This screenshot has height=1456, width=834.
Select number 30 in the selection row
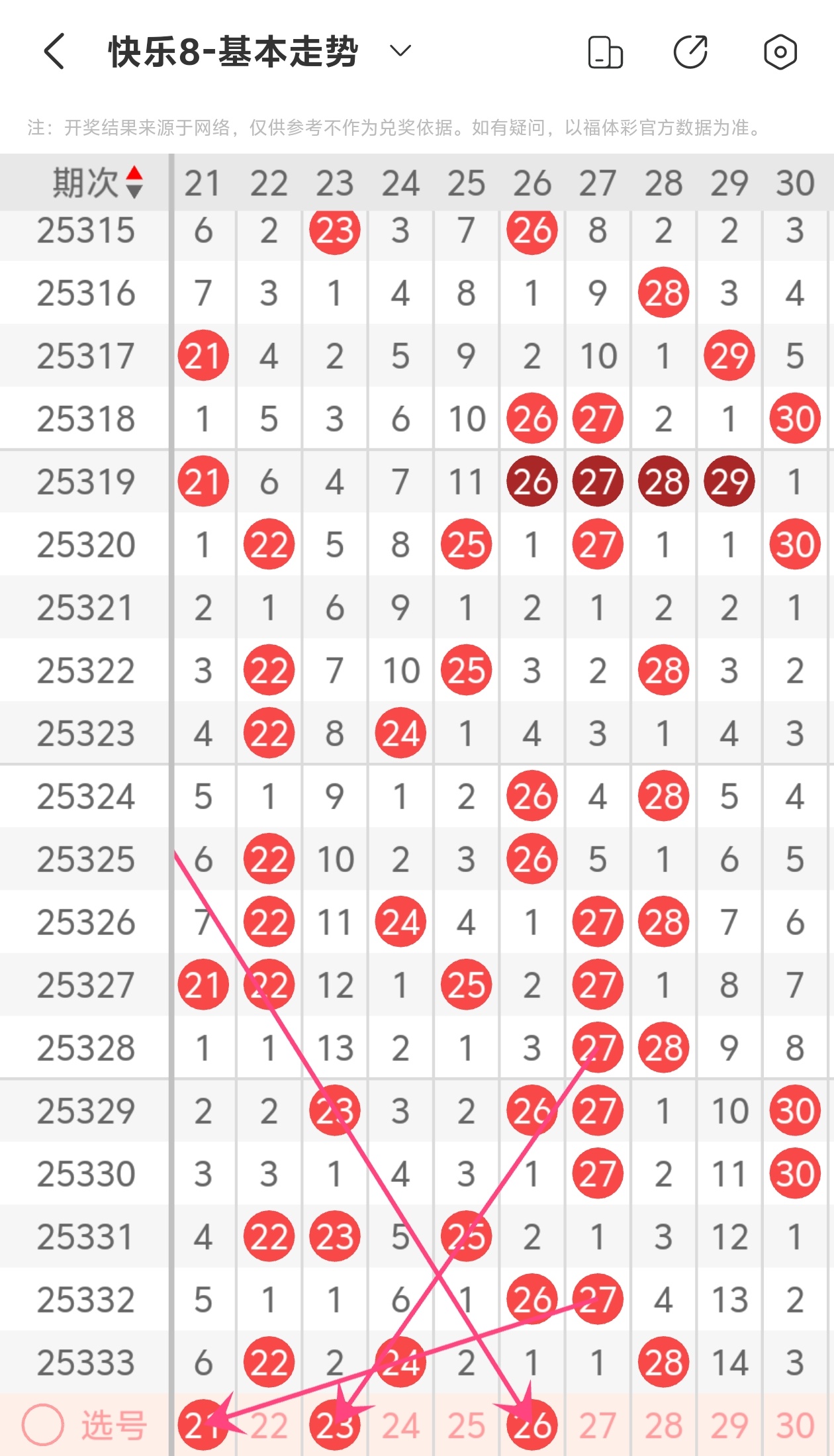click(x=794, y=1425)
